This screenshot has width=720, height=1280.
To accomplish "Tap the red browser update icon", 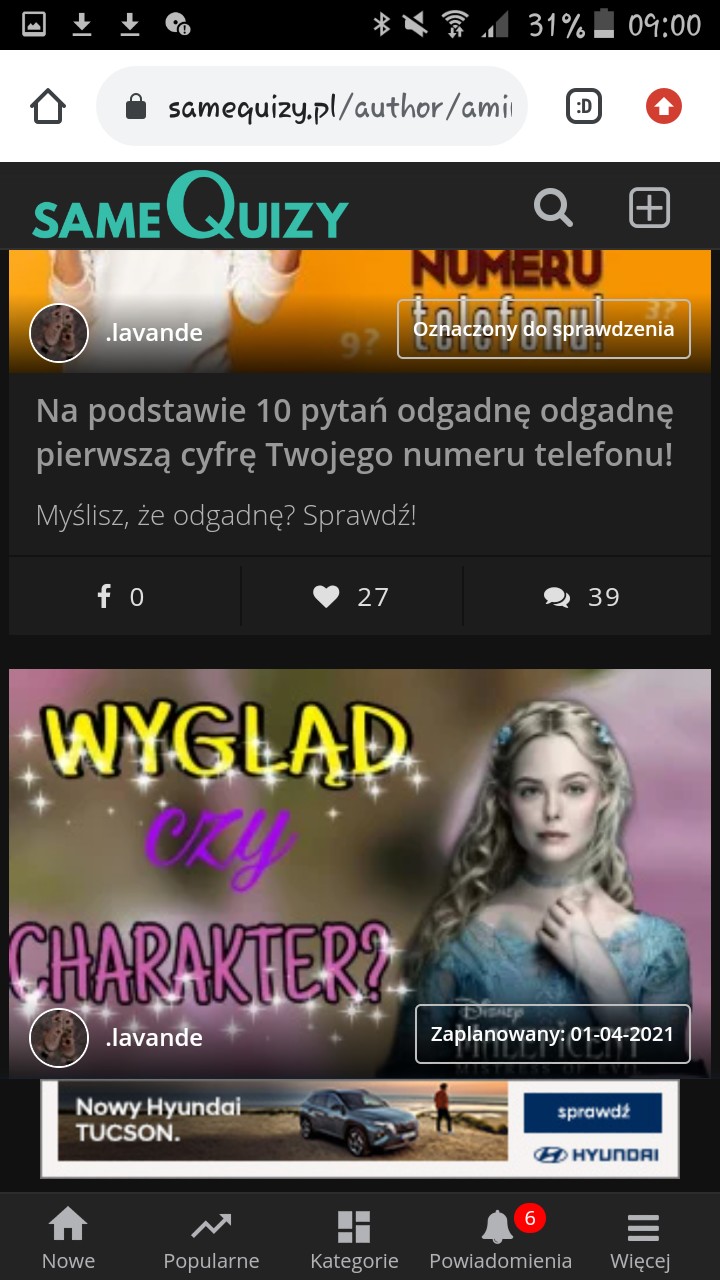I will point(664,107).
